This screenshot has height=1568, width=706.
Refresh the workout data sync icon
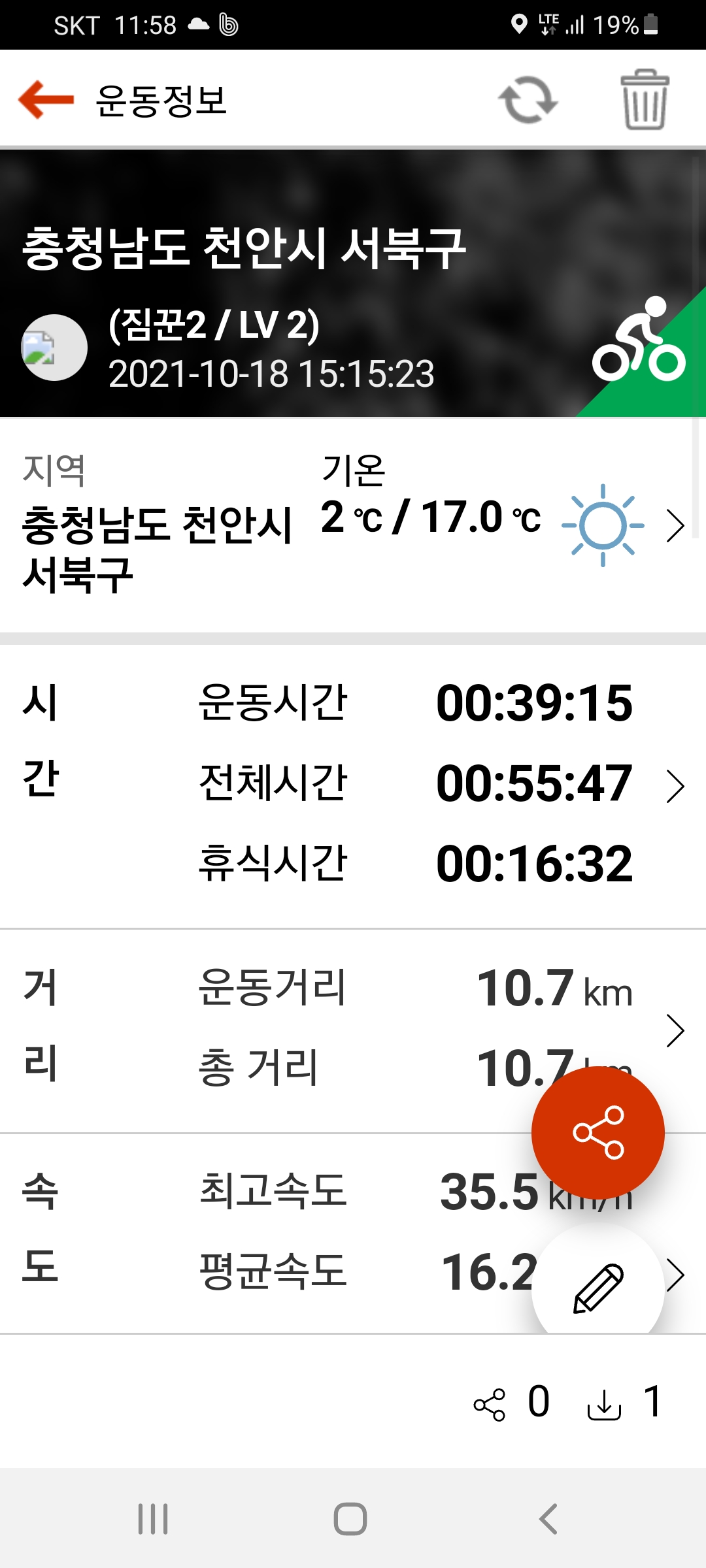tap(528, 100)
